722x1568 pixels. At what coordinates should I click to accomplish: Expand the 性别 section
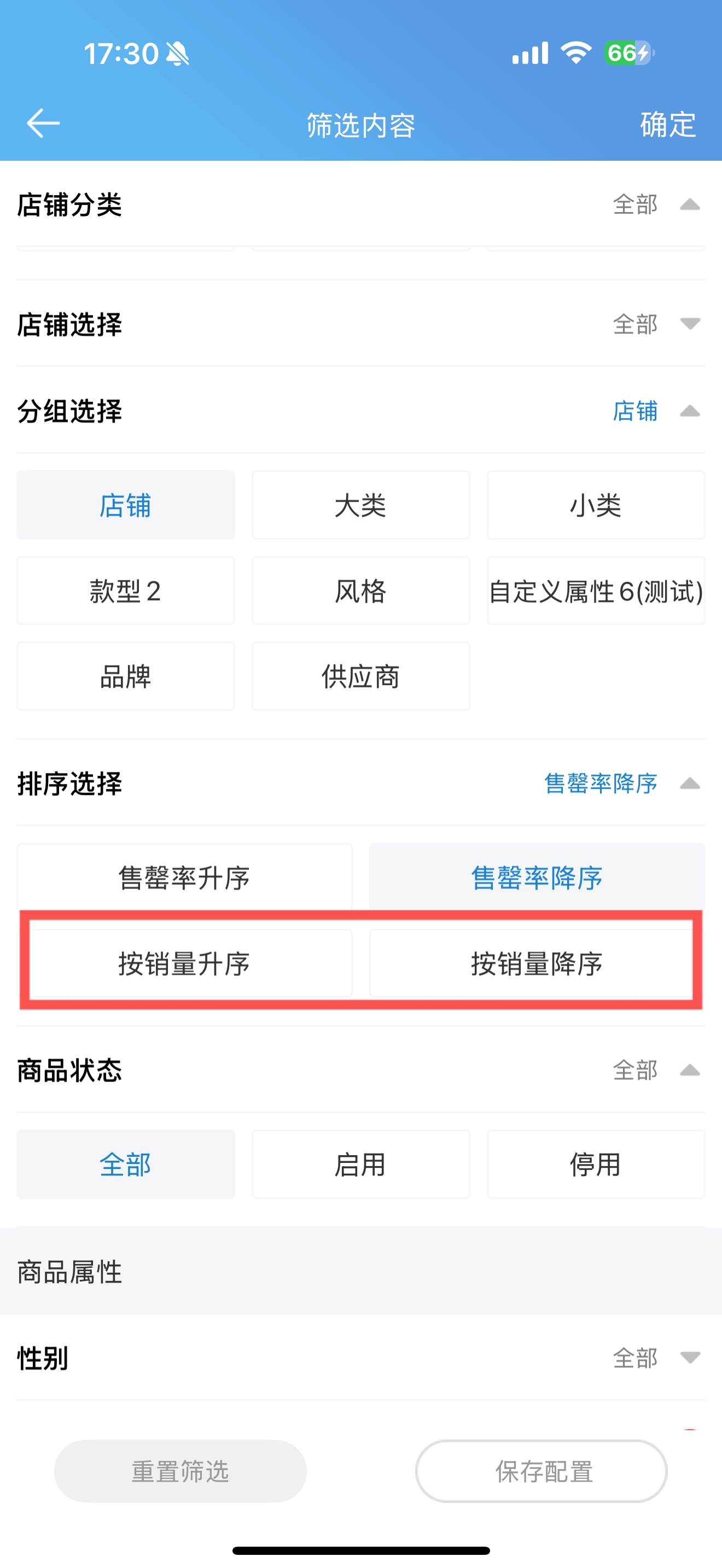690,1358
